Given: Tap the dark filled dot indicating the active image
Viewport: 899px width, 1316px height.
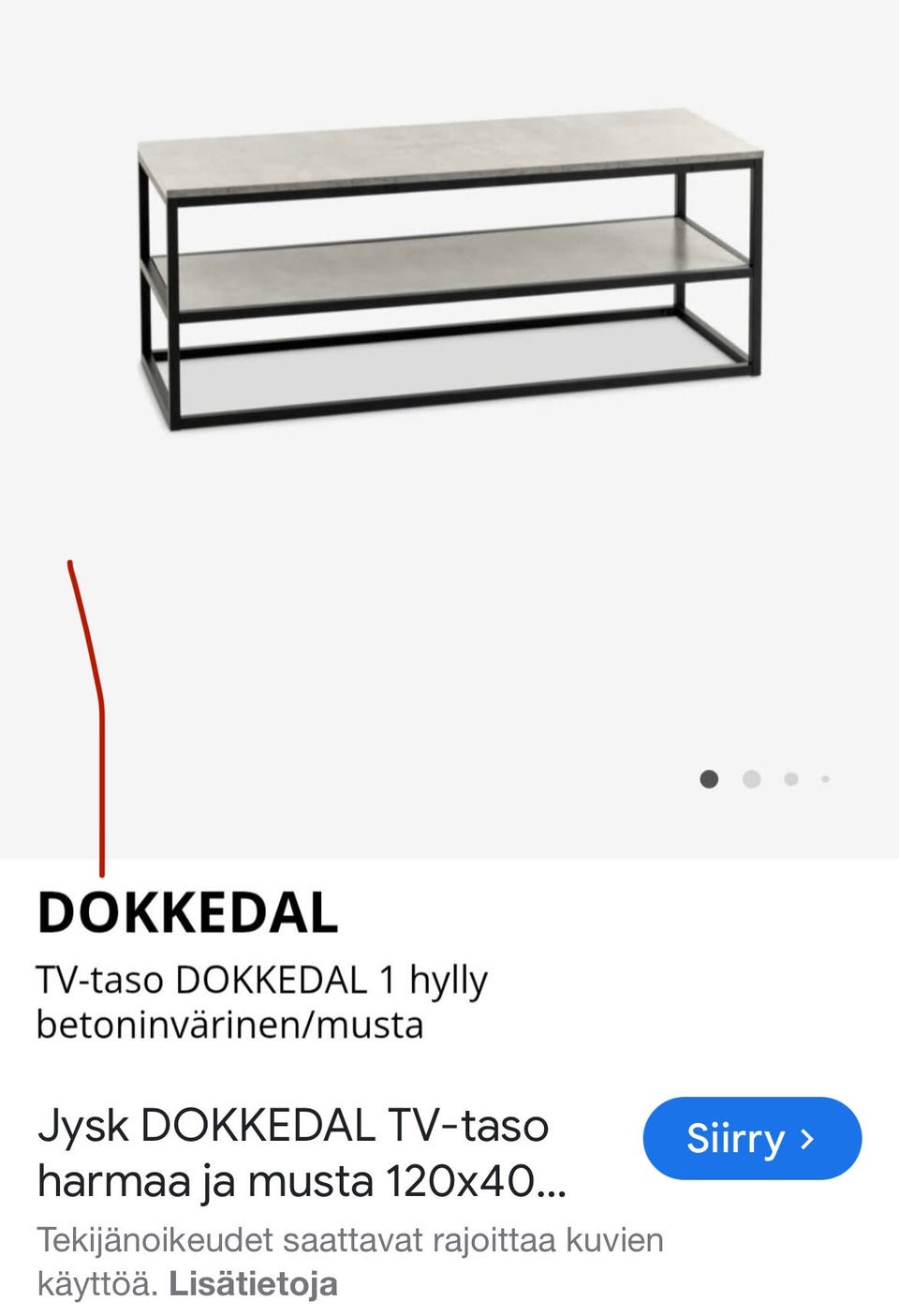Looking at the screenshot, I should point(709,777).
